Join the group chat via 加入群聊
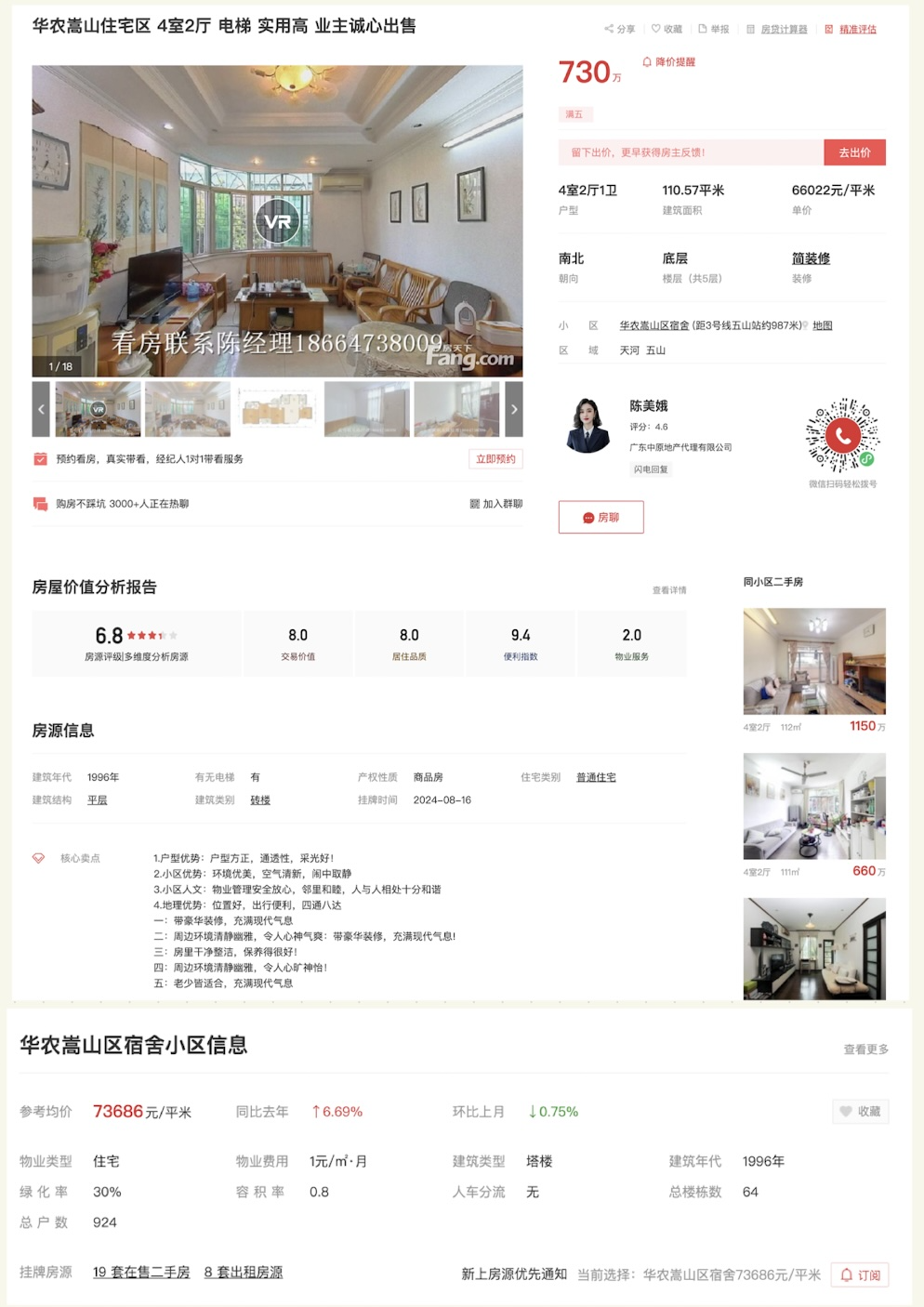The image size is (924, 1307). [x=496, y=504]
